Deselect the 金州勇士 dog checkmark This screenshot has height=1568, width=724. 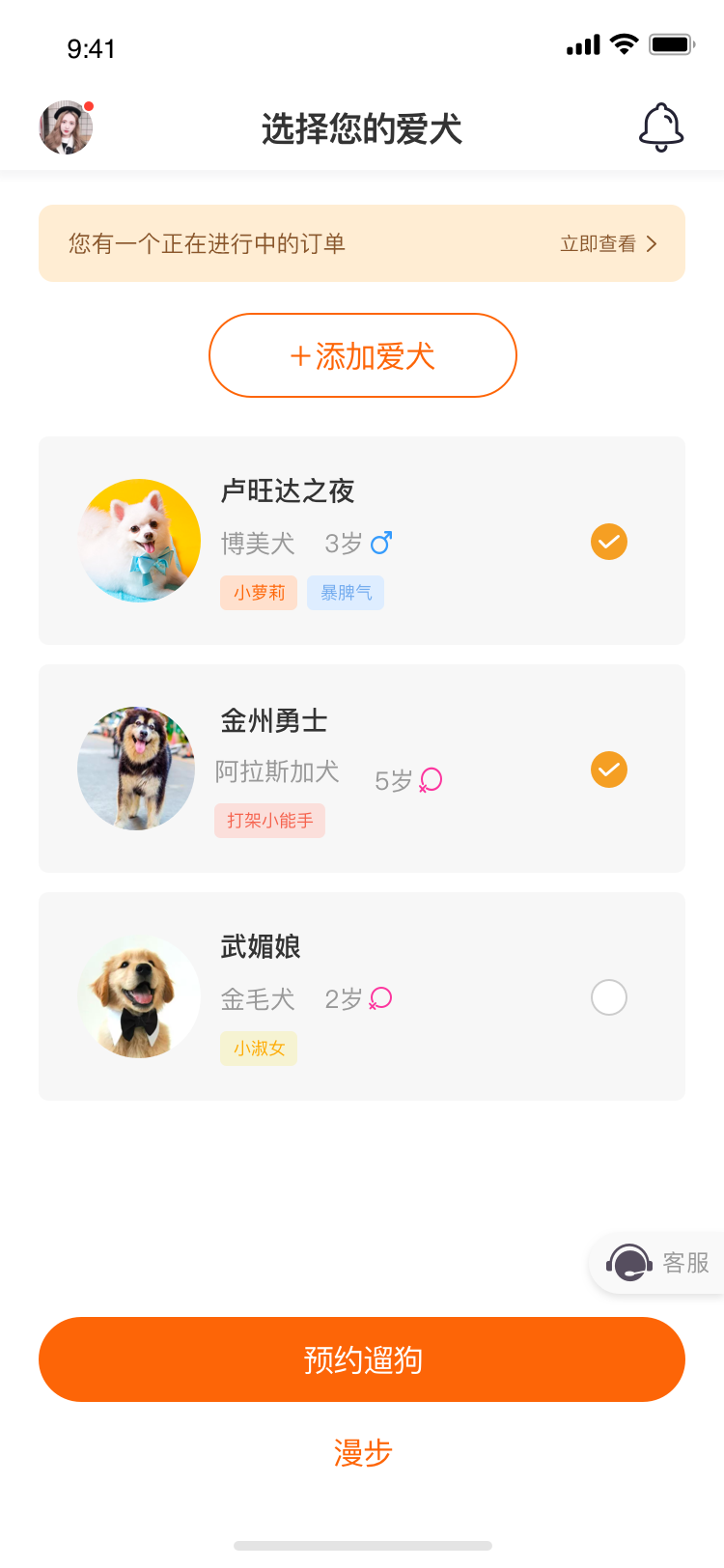point(608,770)
